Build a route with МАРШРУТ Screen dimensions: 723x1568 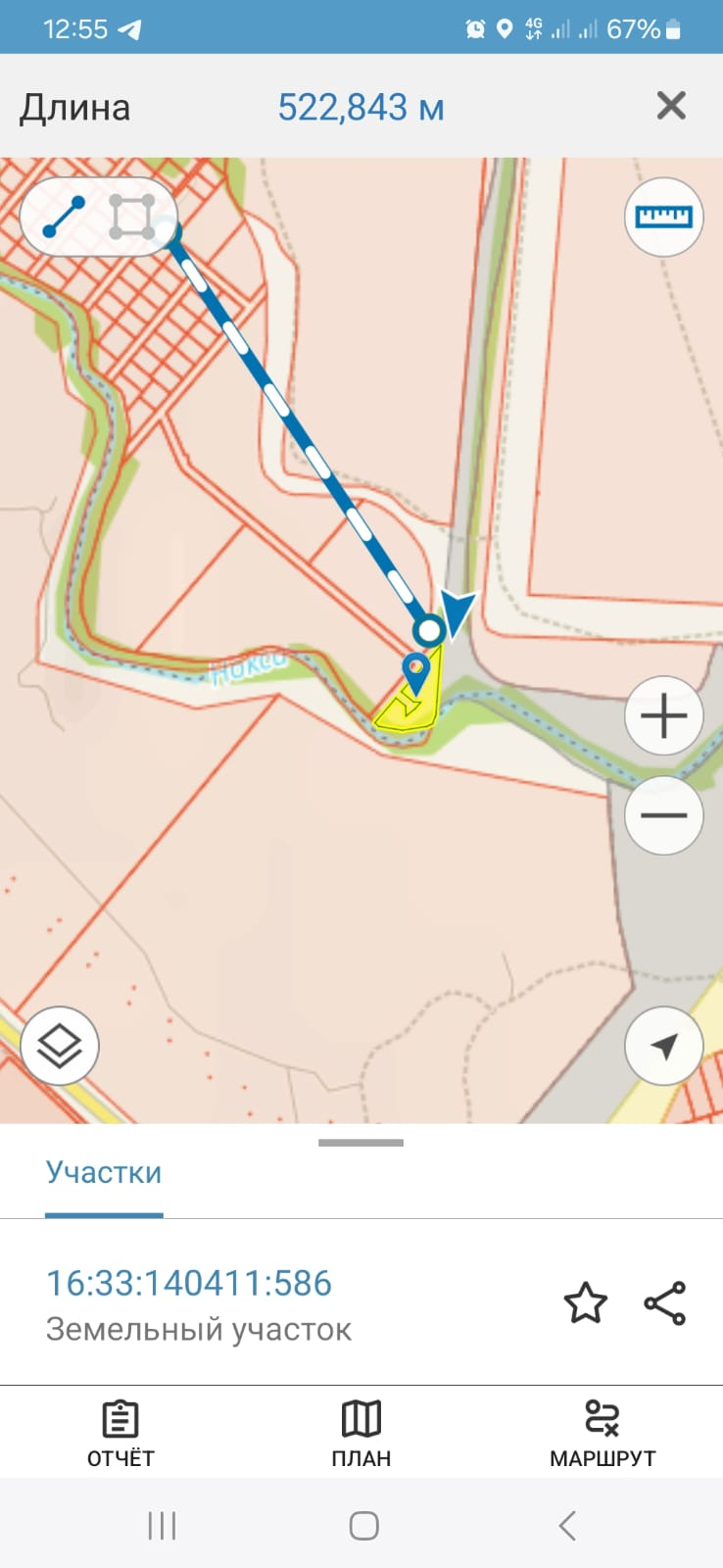(x=602, y=1434)
